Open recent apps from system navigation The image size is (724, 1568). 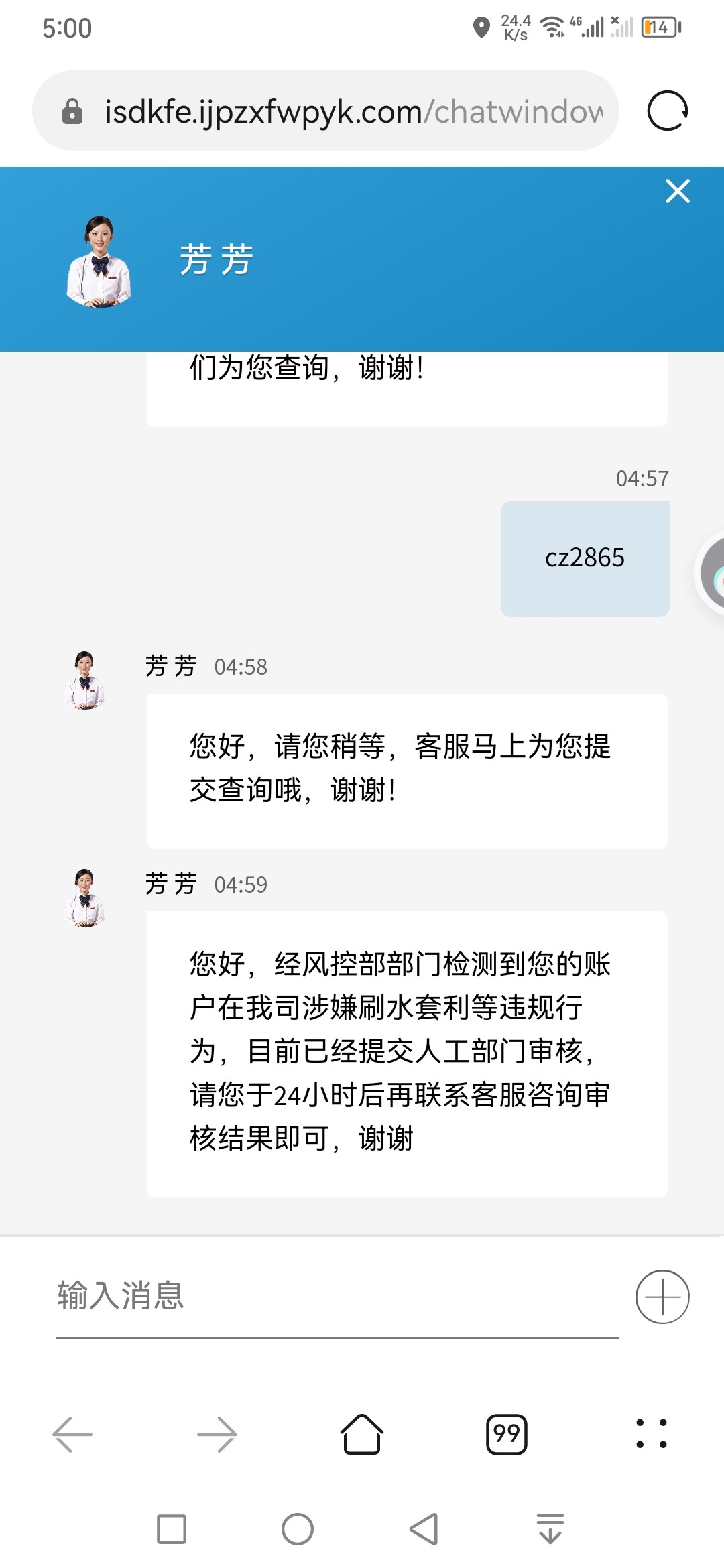pos(172,1529)
